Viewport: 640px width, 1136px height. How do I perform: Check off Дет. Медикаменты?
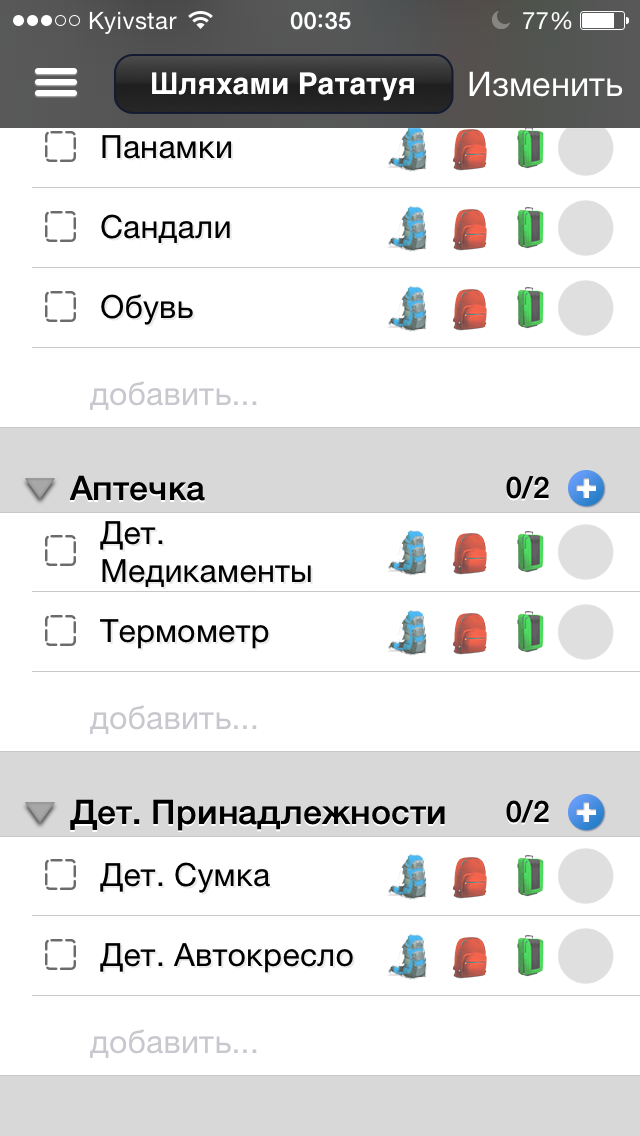tap(61, 552)
